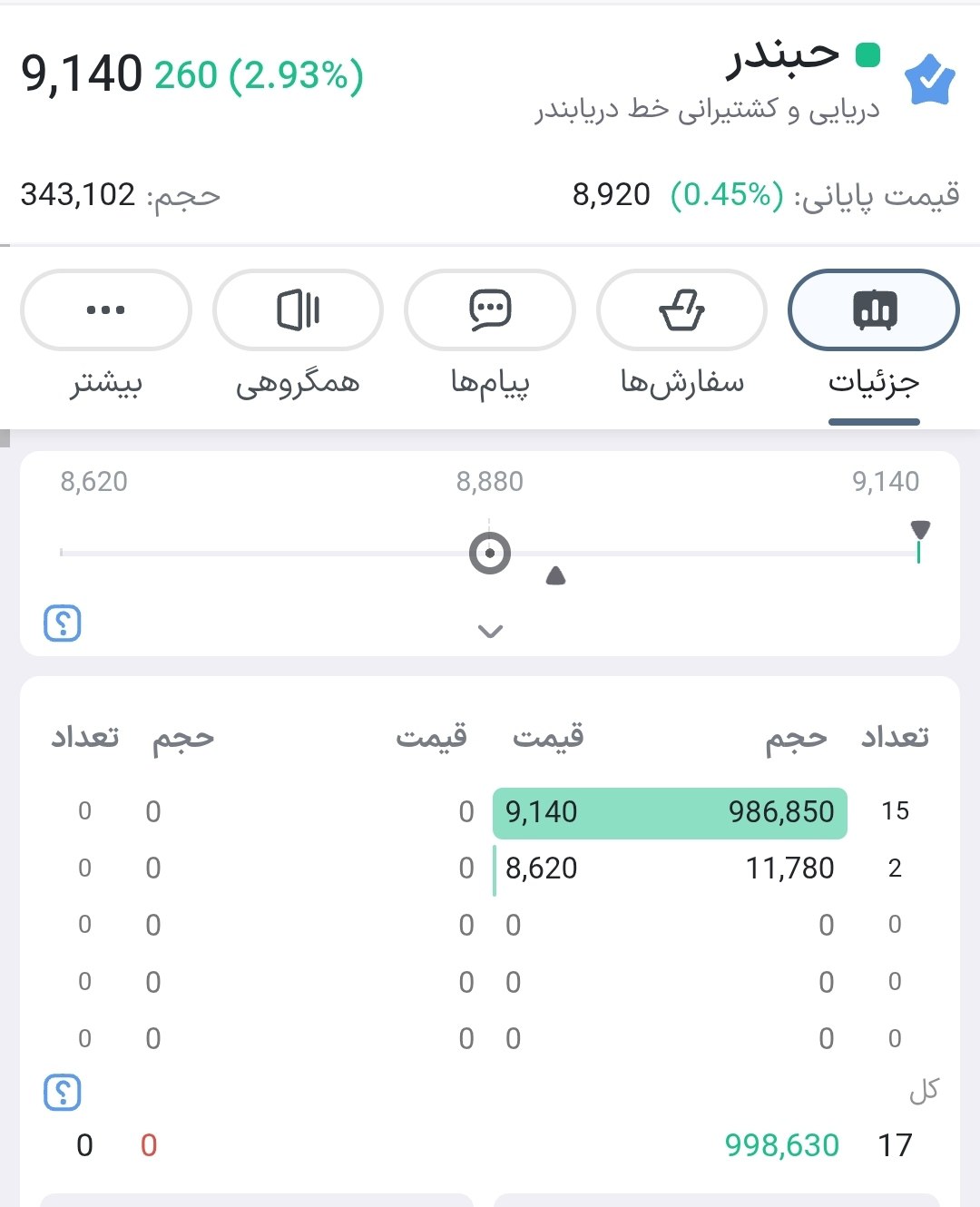Open help icon in price range card

pyautogui.click(x=63, y=623)
